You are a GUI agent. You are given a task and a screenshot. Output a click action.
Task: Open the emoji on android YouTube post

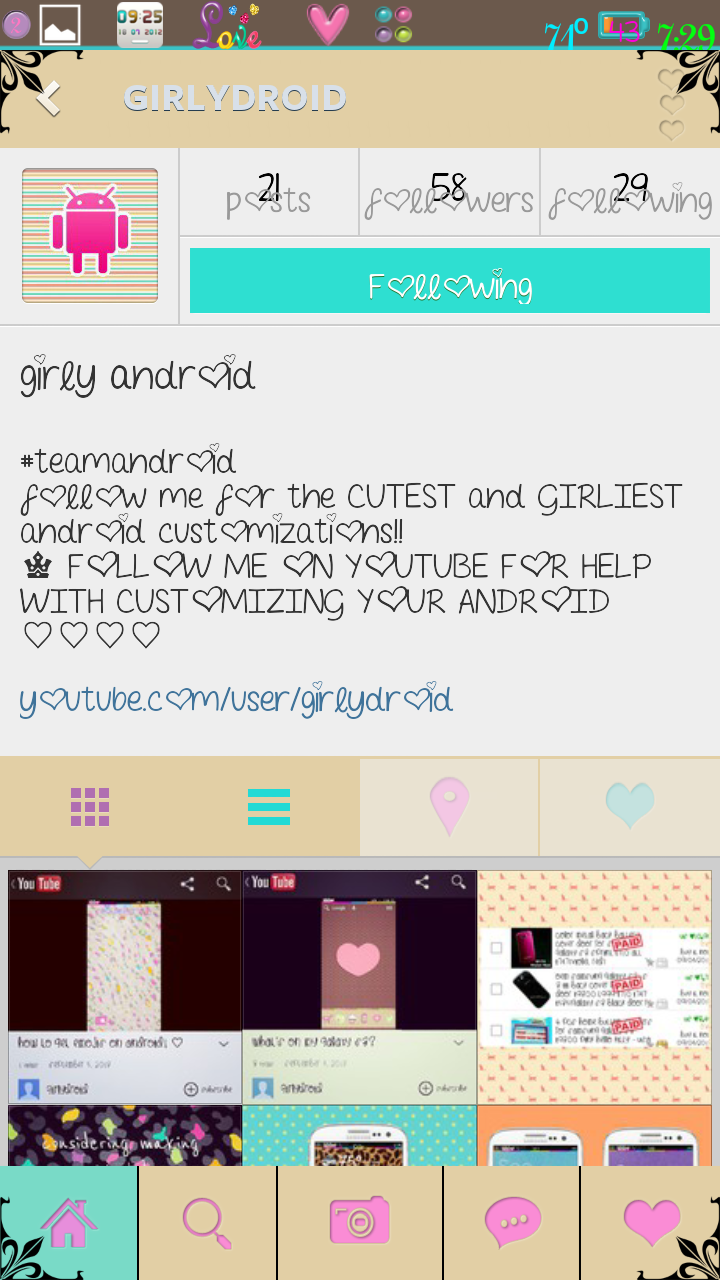coord(125,987)
